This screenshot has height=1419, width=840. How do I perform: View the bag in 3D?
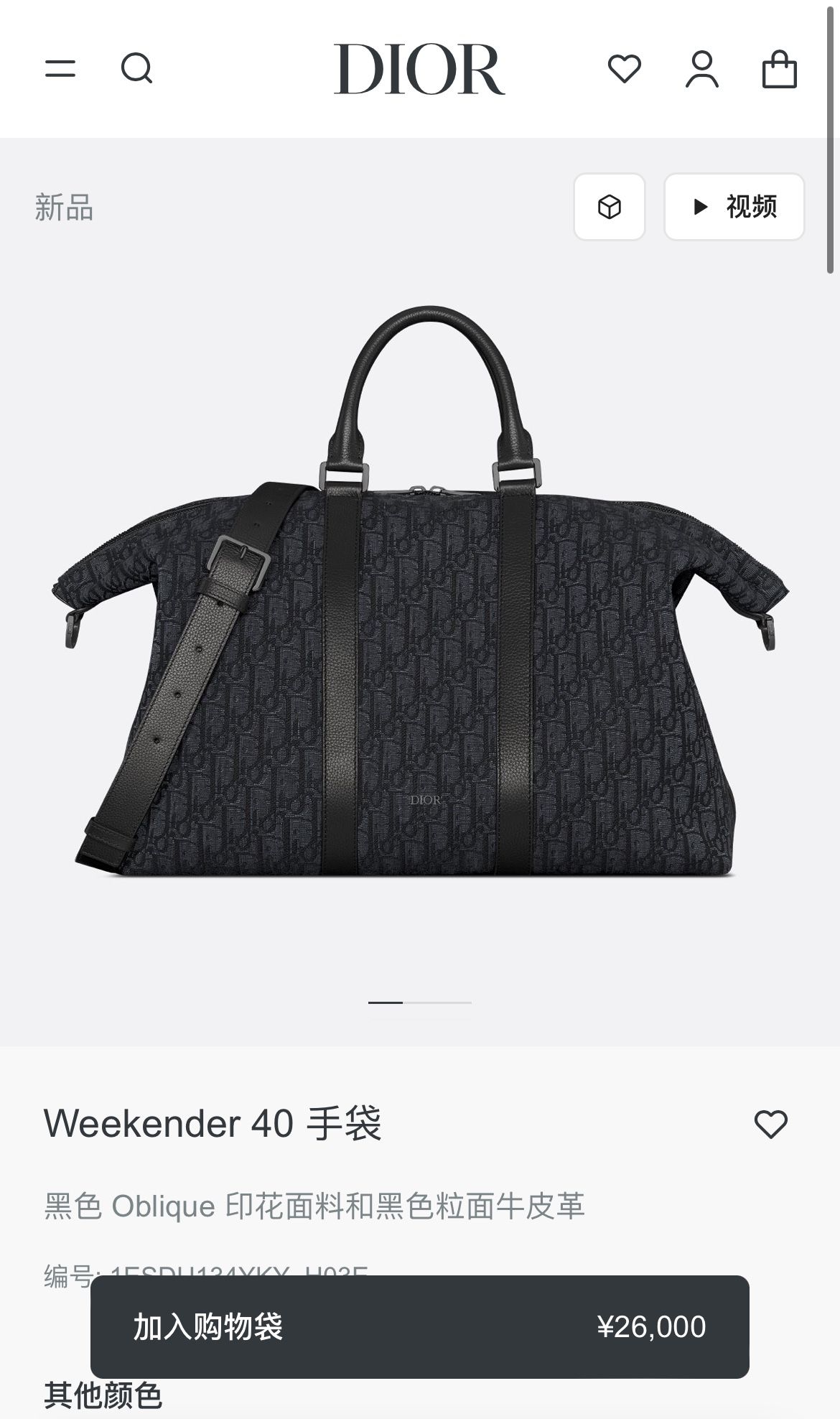click(x=609, y=208)
